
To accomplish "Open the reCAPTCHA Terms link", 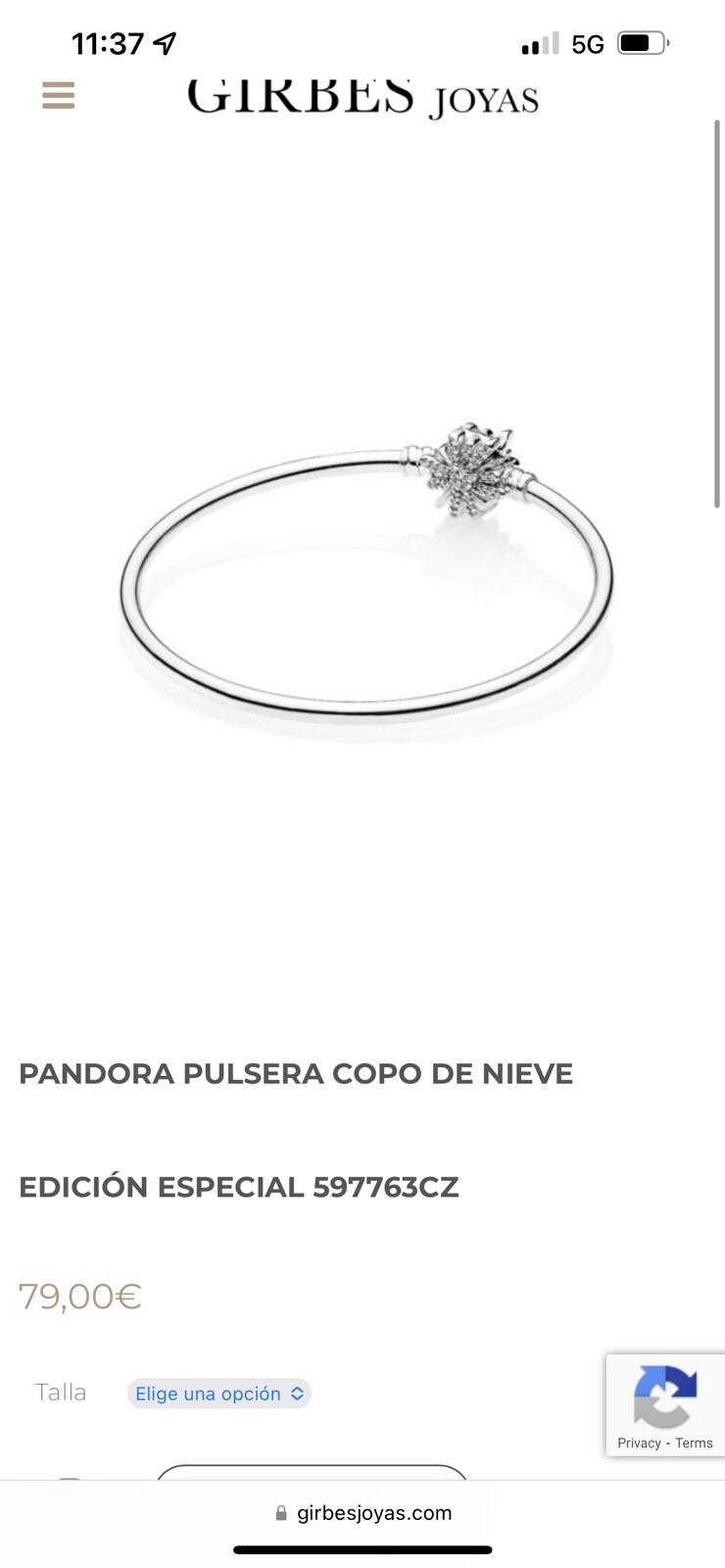I will [x=694, y=1443].
